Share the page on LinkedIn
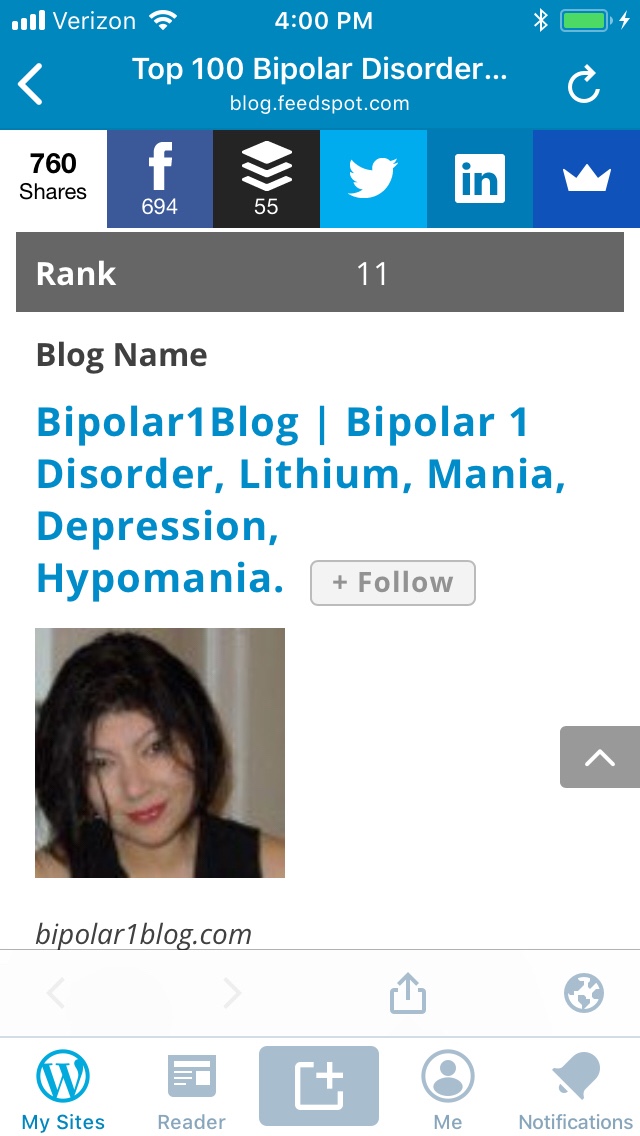The width and height of the screenshot is (640, 1136). 480,179
